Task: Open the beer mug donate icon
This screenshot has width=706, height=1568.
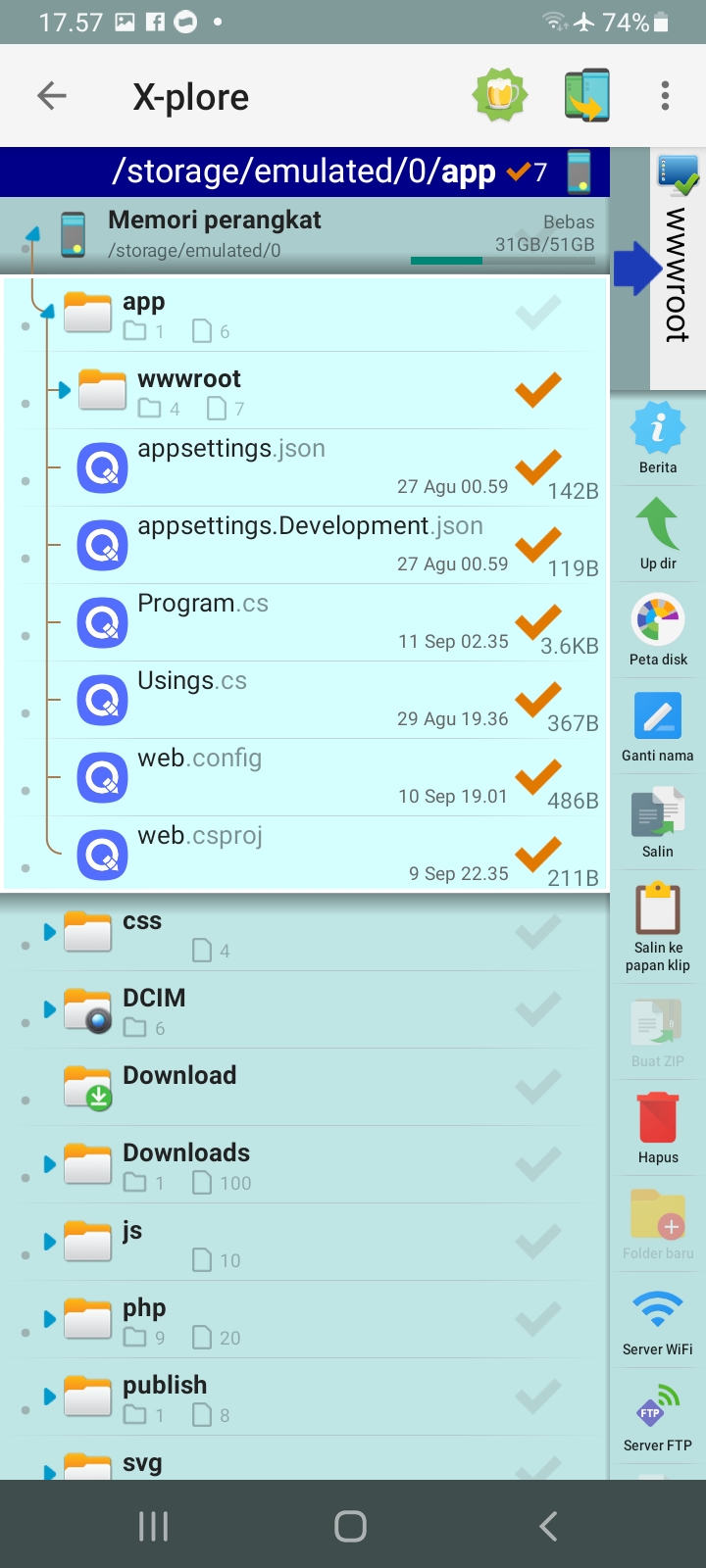Action: (x=500, y=96)
